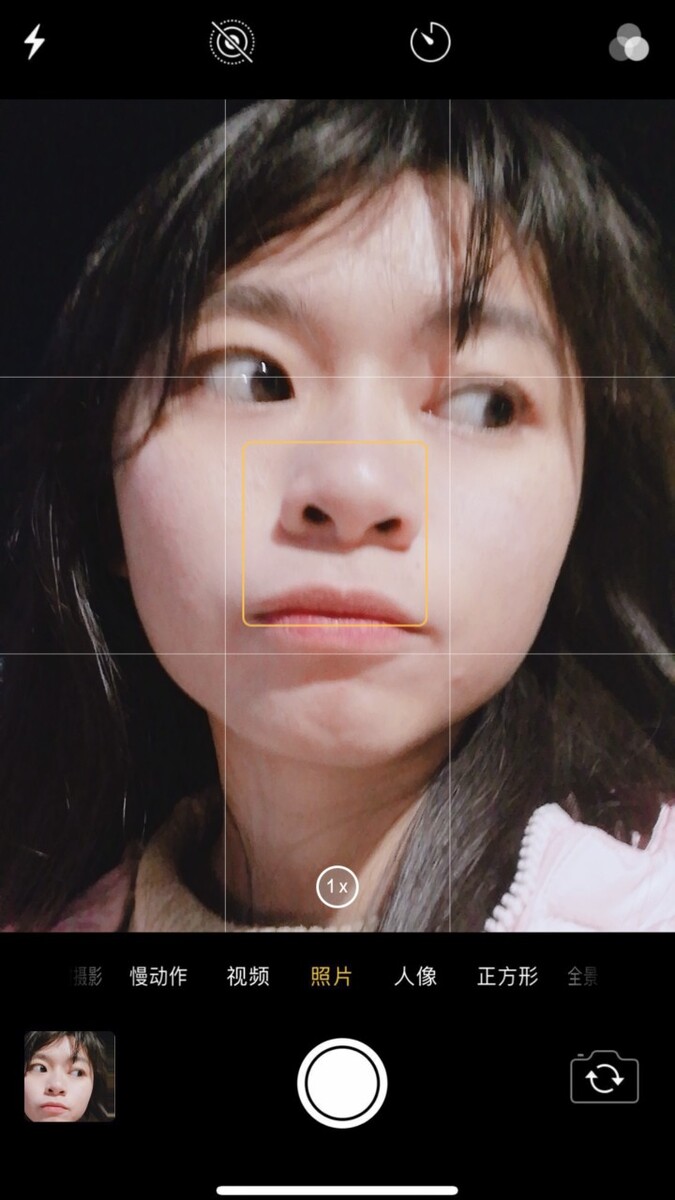Open the self-timer options
The image size is (675, 1200).
[430, 42]
